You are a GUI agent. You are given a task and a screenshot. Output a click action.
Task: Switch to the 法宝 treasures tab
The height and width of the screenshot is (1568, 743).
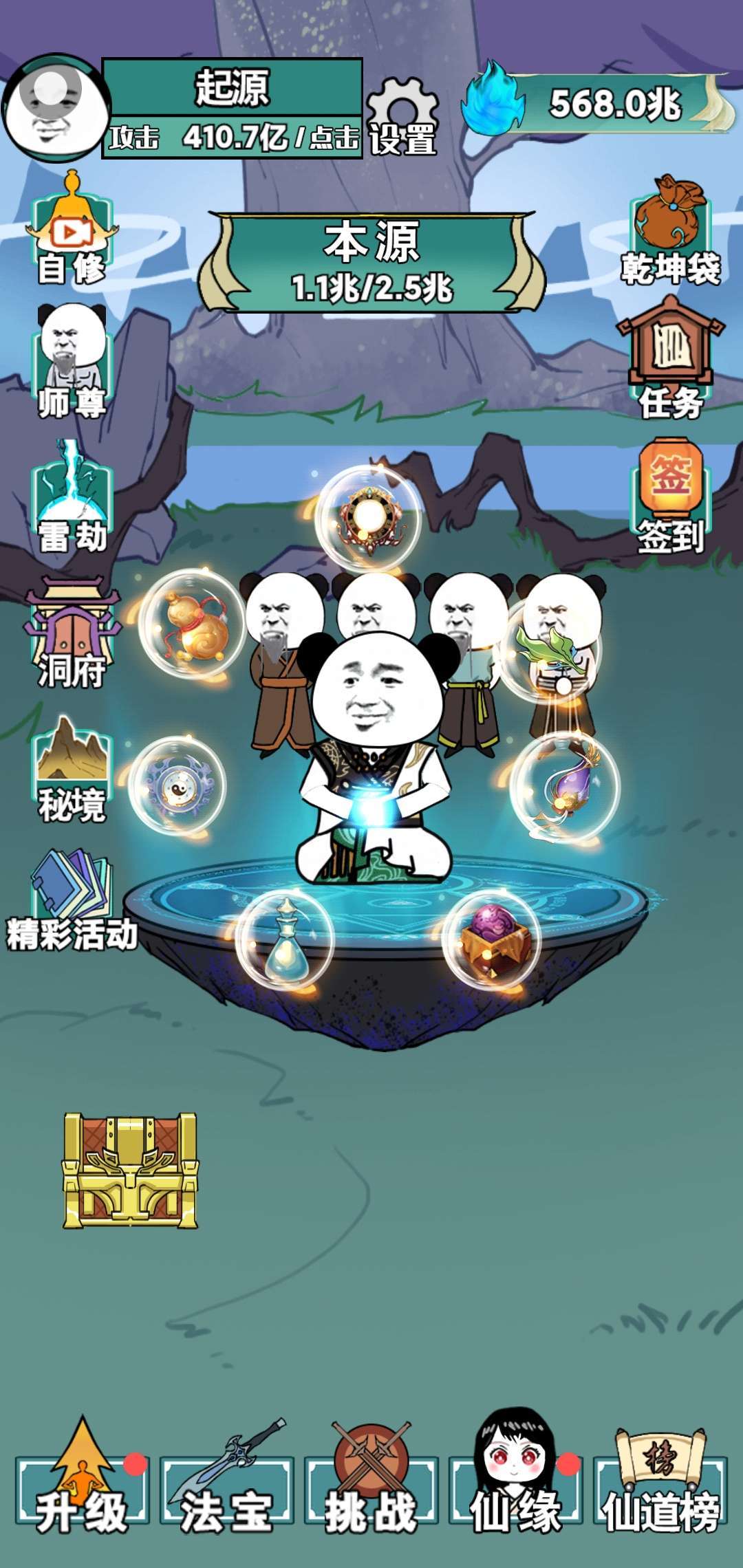click(227, 1476)
